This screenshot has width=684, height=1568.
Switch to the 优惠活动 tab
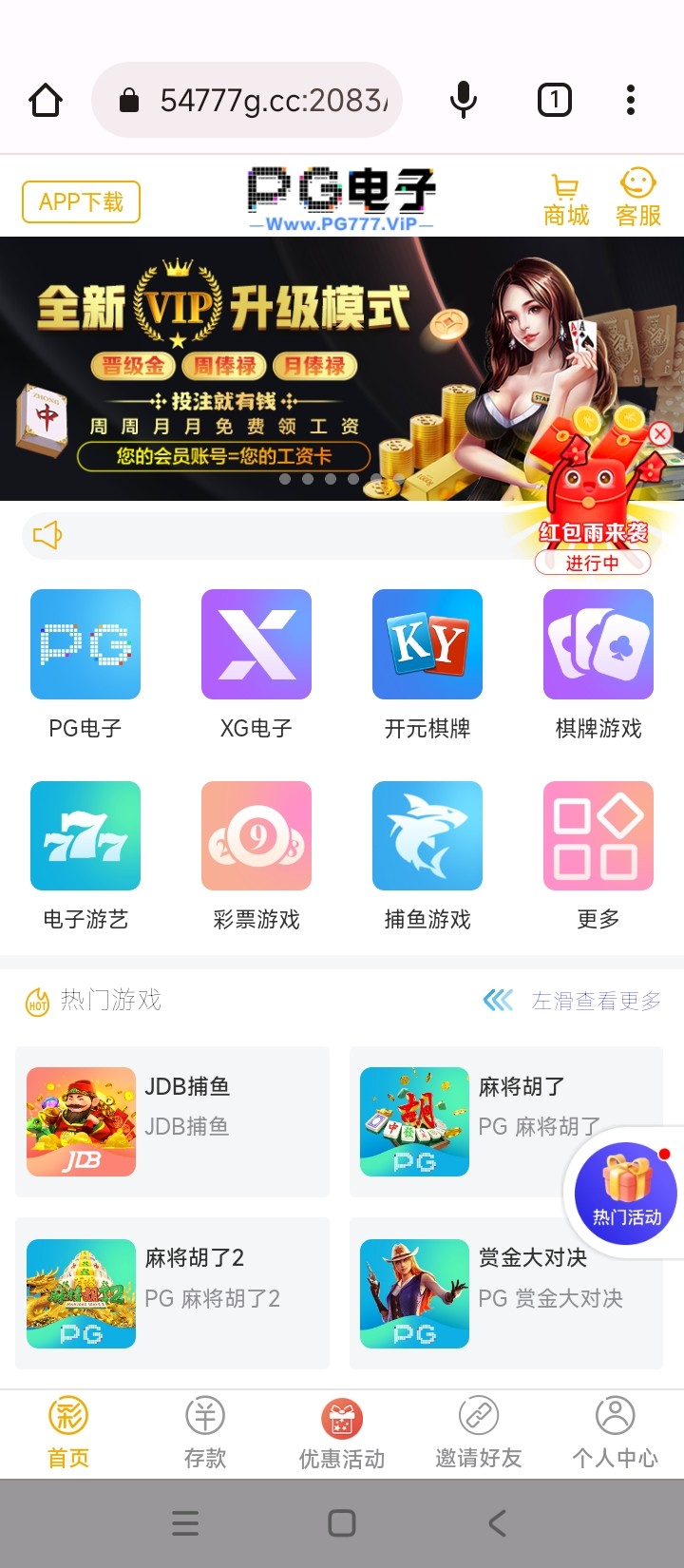(342, 1433)
